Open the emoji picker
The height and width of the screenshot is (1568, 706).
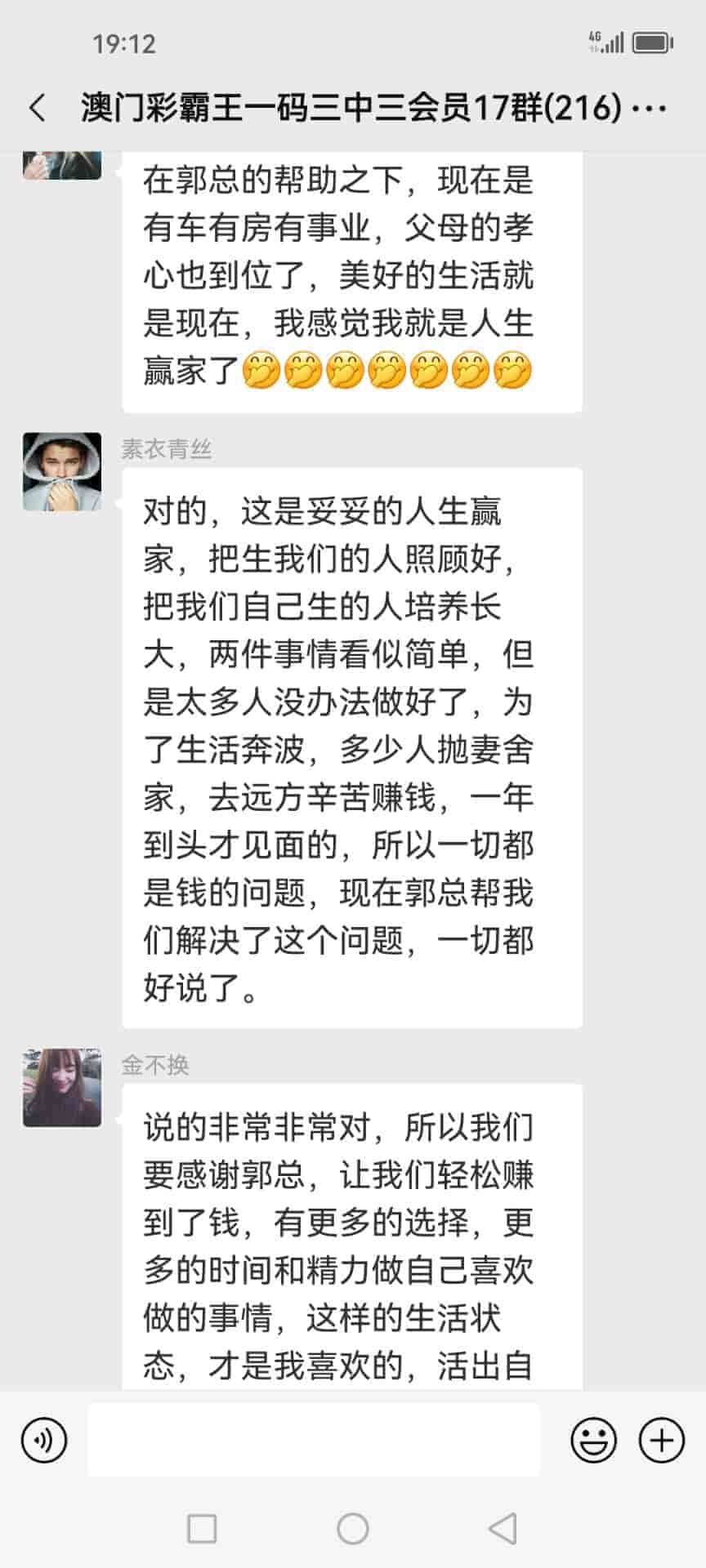[593, 1440]
